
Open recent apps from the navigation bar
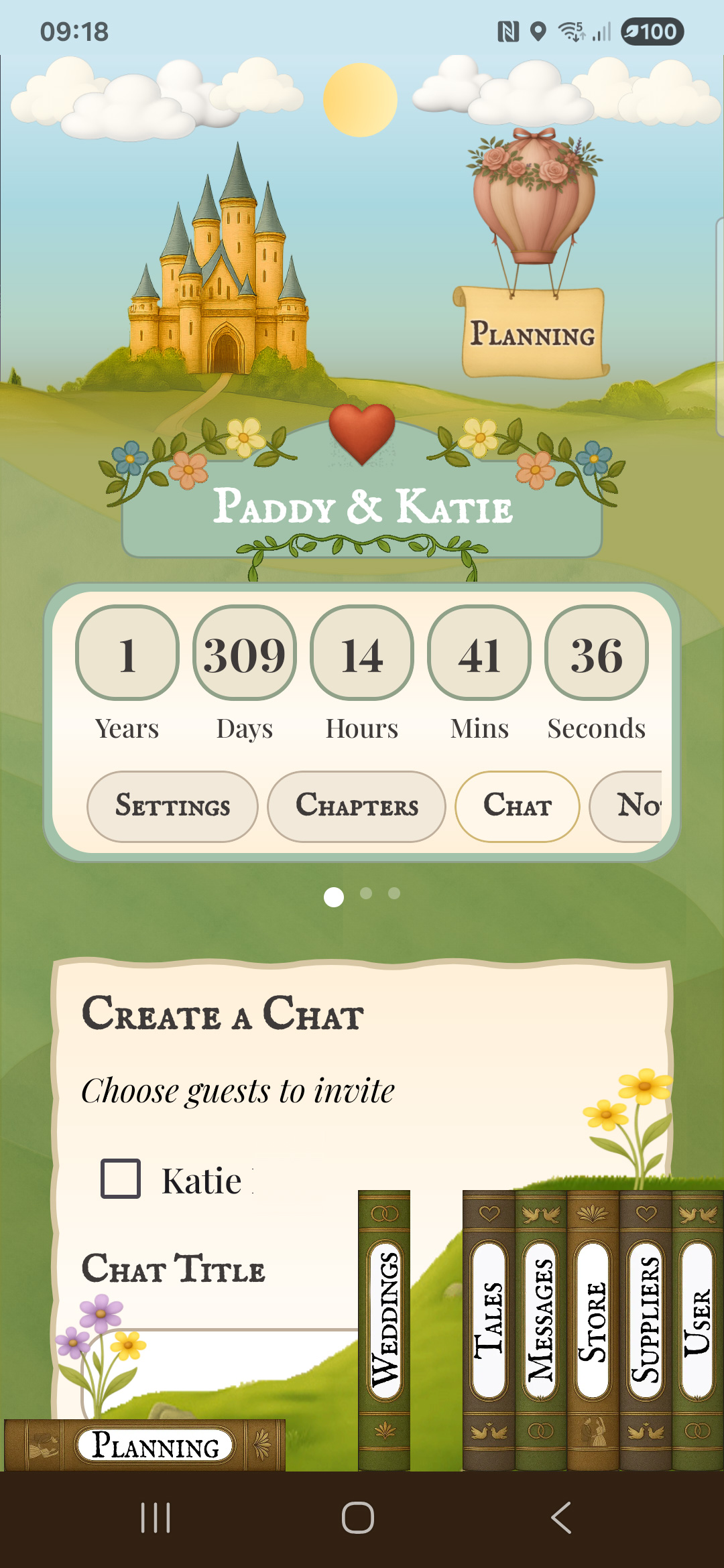(x=156, y=1518)
